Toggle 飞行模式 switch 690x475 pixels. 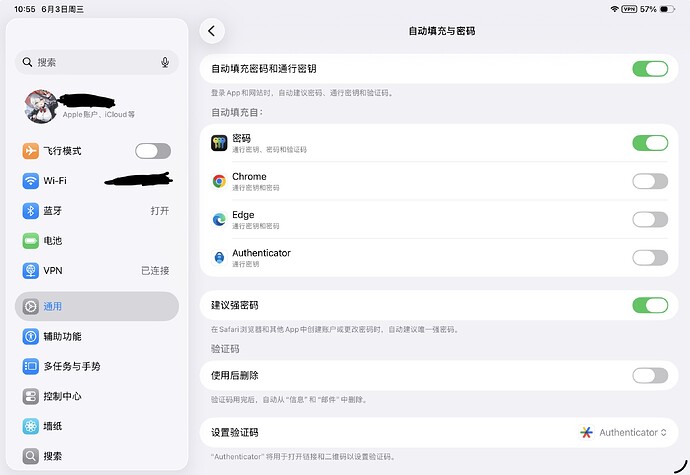(x=153, y=151)
